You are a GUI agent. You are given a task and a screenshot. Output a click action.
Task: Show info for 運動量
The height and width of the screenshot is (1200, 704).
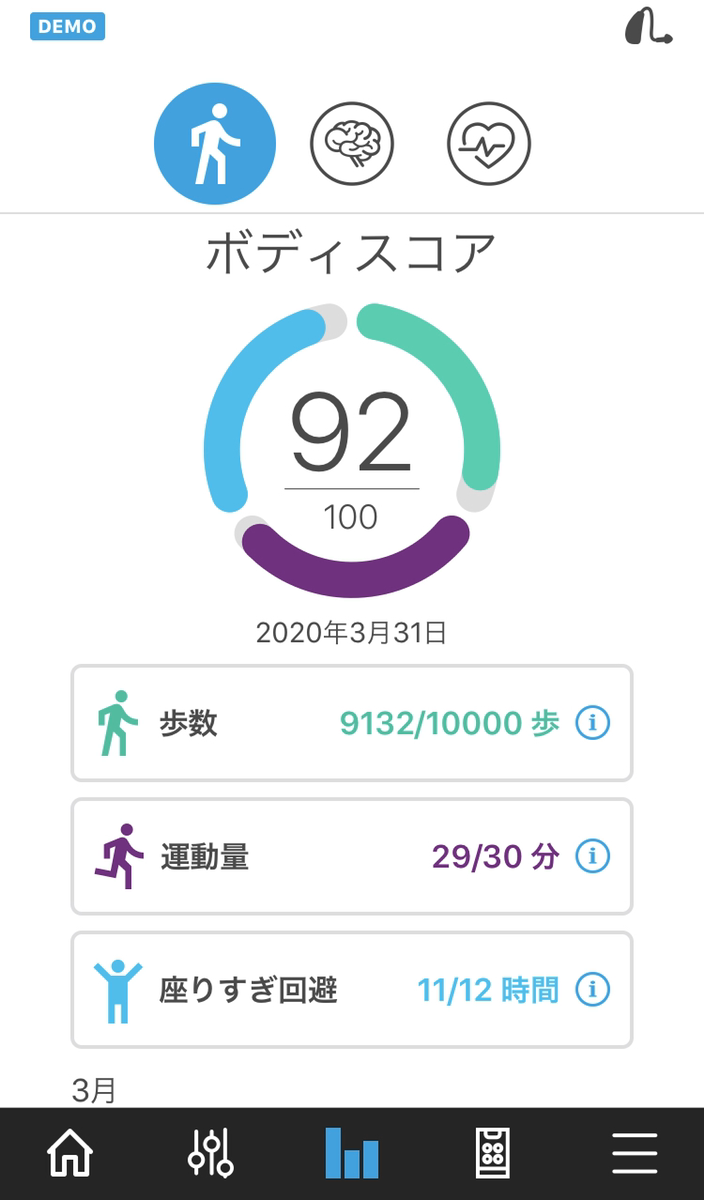[x=592, y=856]
